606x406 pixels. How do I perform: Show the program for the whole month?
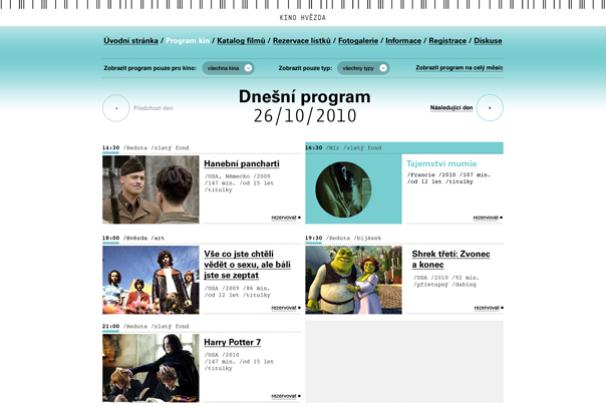[459, 68]
